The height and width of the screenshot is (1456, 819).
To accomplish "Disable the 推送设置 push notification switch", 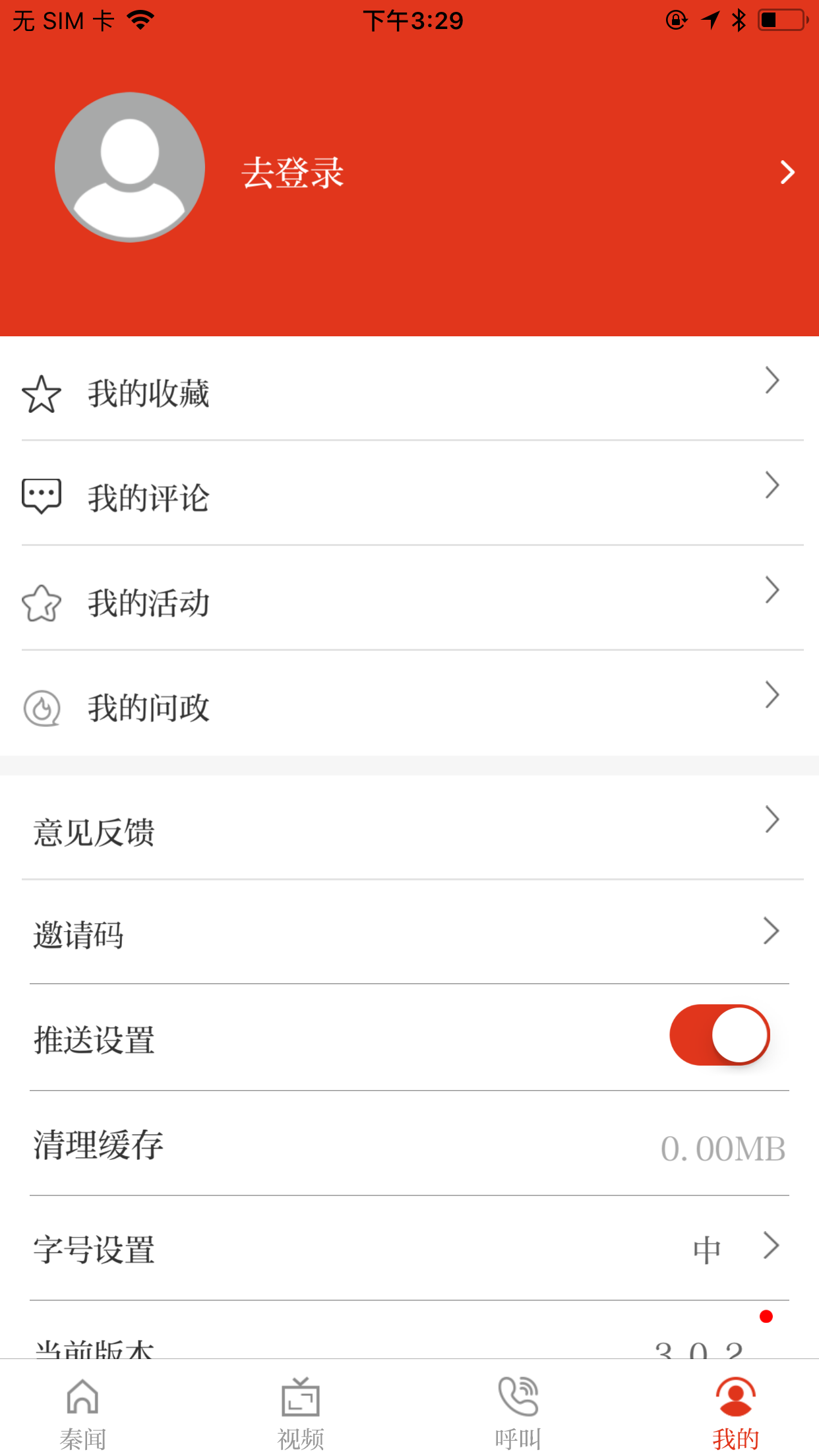I will (x=719, y=1035).
